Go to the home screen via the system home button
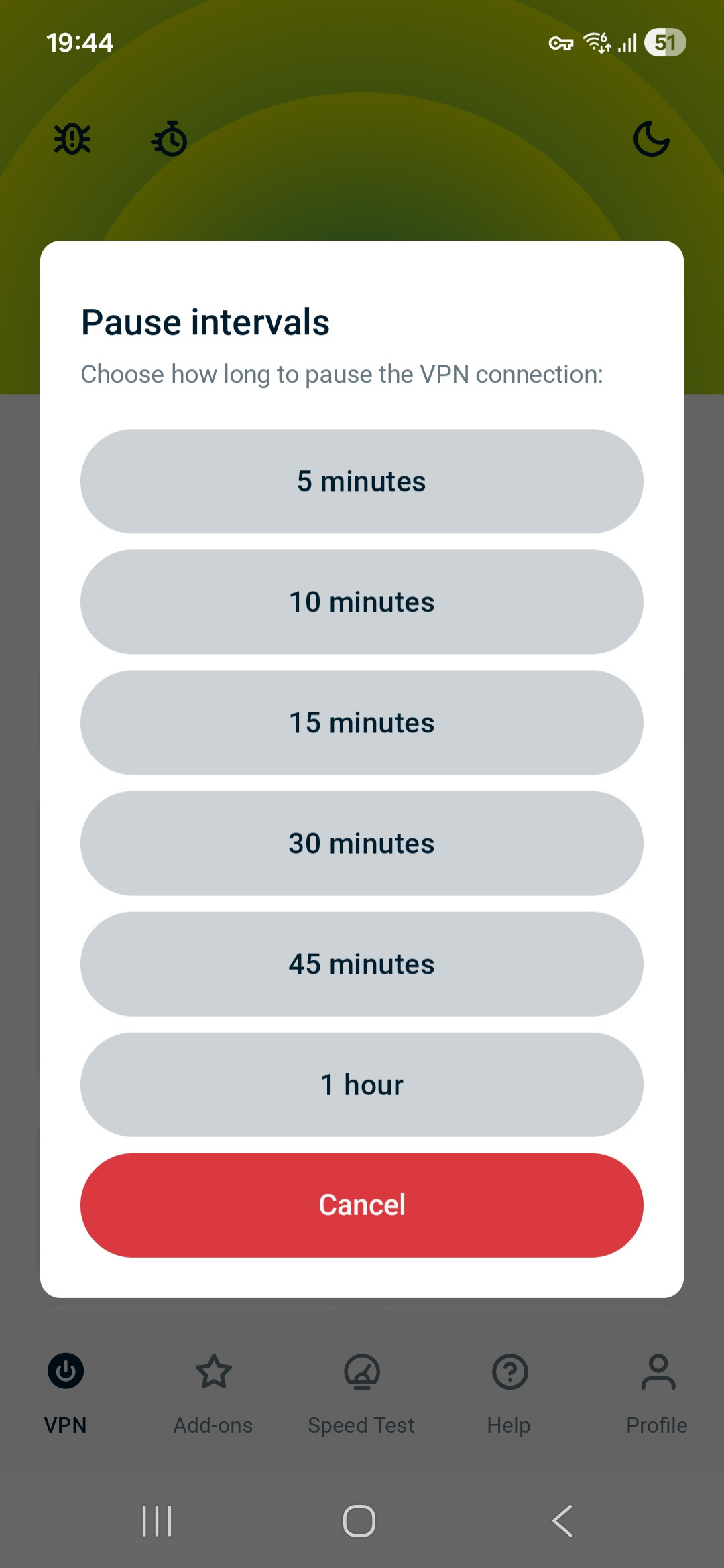The width and height of the screenshot is (724, 1568). (359, 1520)
